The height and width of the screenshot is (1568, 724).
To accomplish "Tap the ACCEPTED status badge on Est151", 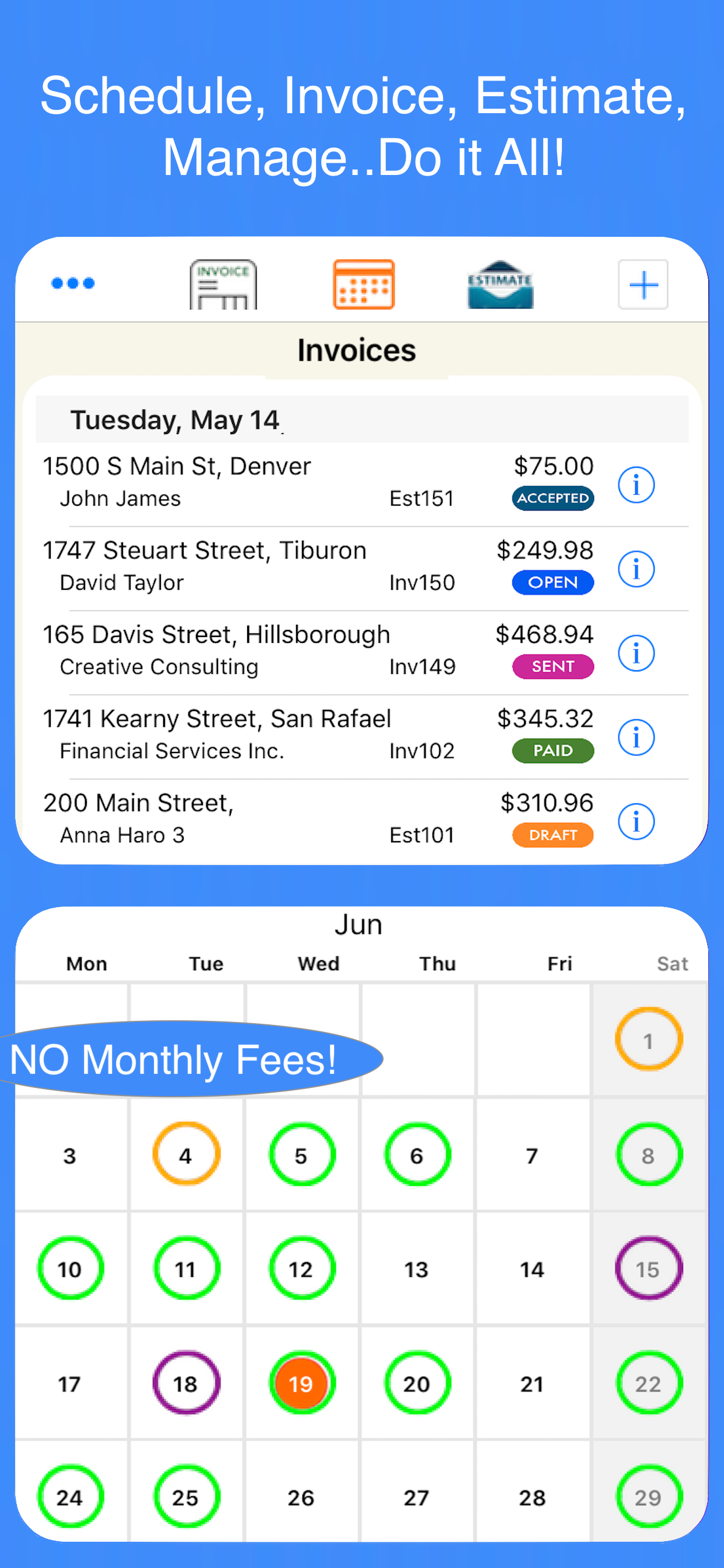I will click(552, 498).
